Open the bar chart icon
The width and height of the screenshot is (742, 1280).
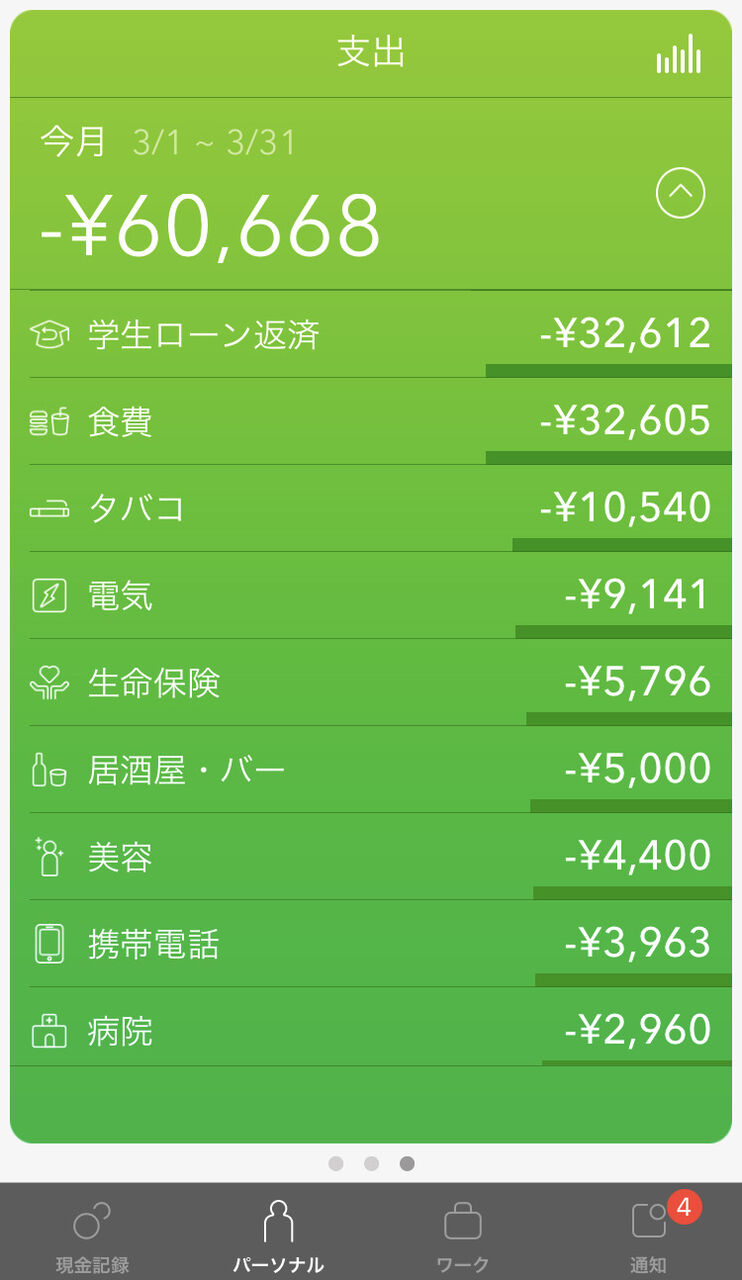pyautogui.click(x=679, y=54)
